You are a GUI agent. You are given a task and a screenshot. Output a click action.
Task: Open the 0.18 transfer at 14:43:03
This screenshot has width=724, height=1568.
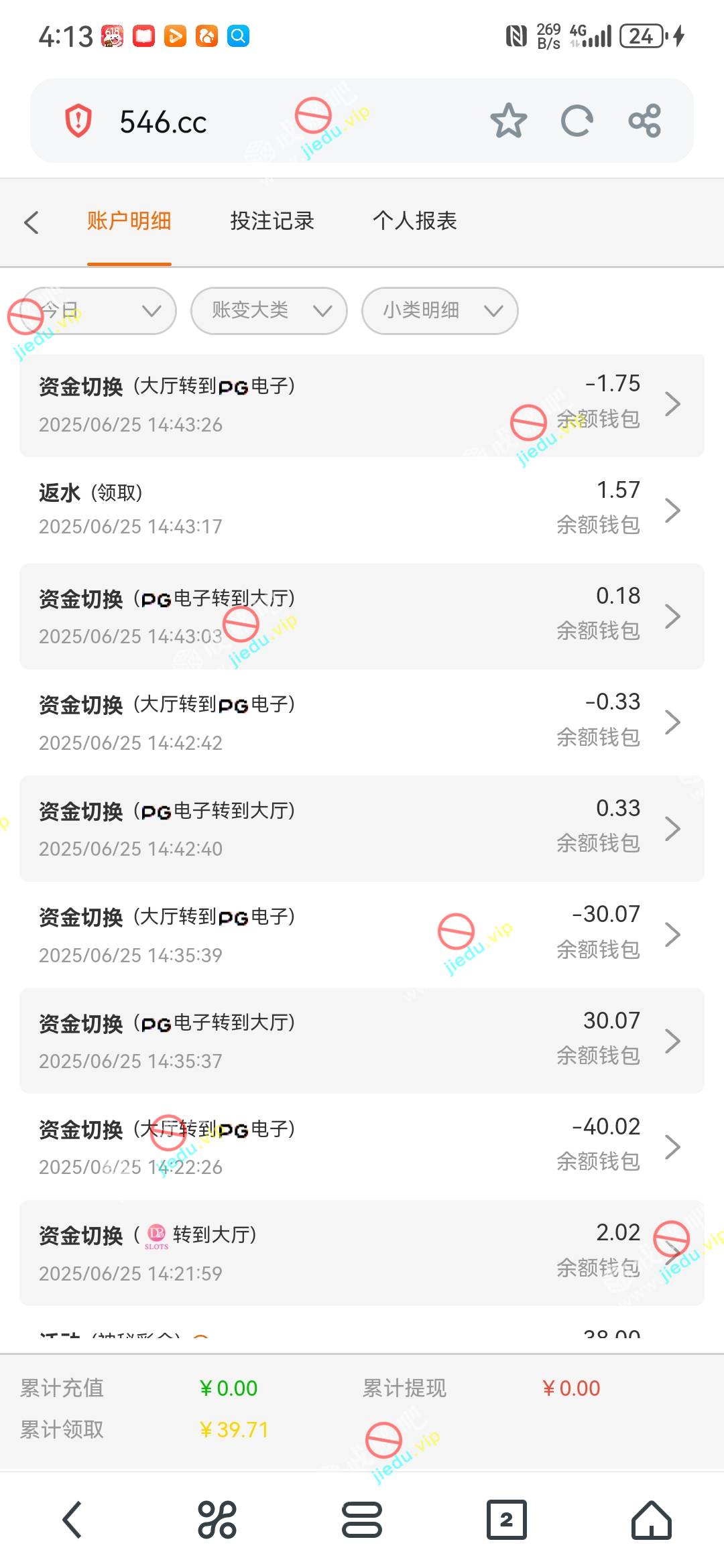click(x=362, y=616)
